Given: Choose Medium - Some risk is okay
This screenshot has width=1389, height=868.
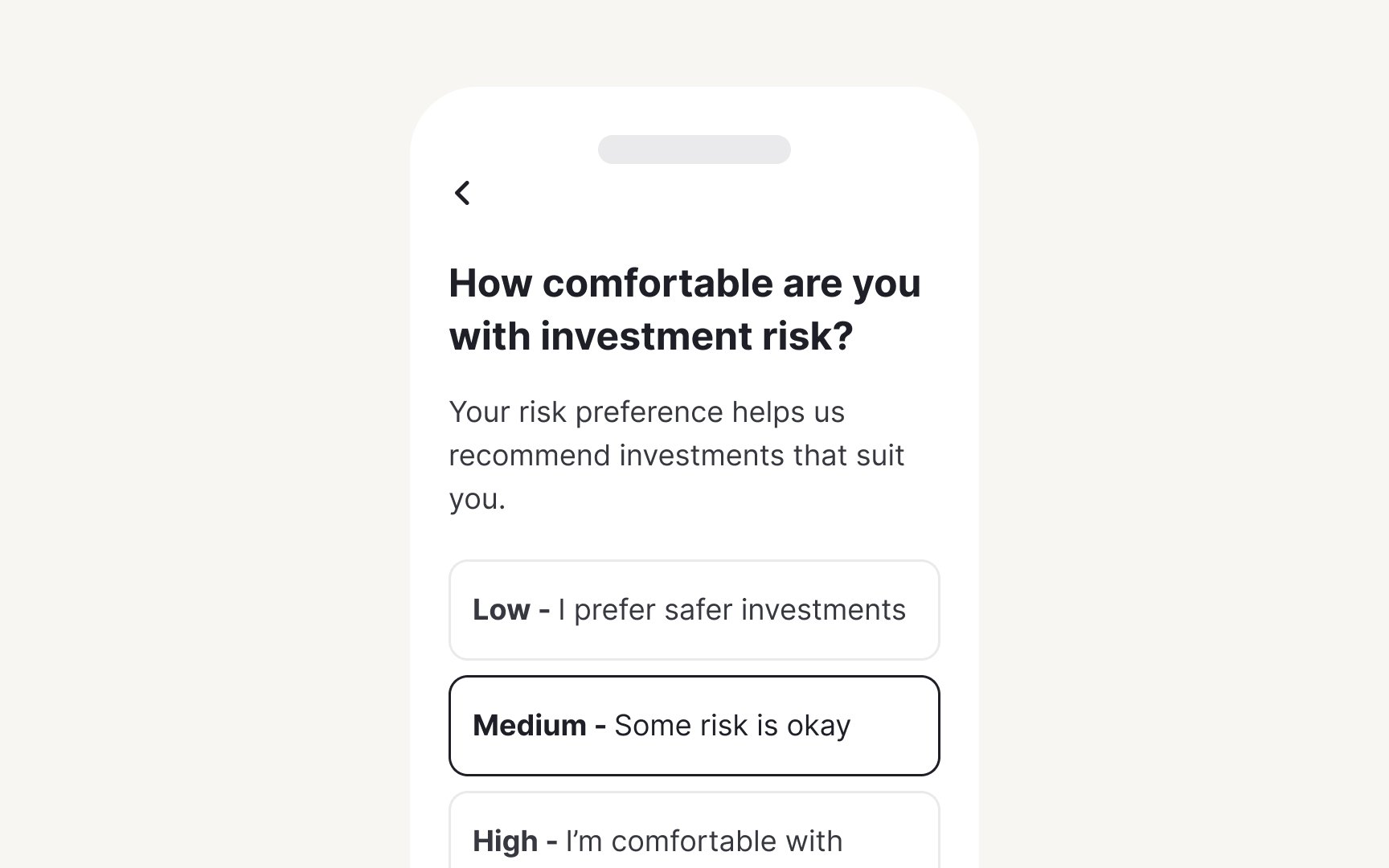Looking at the screenshot, I should tap(694, 726).
